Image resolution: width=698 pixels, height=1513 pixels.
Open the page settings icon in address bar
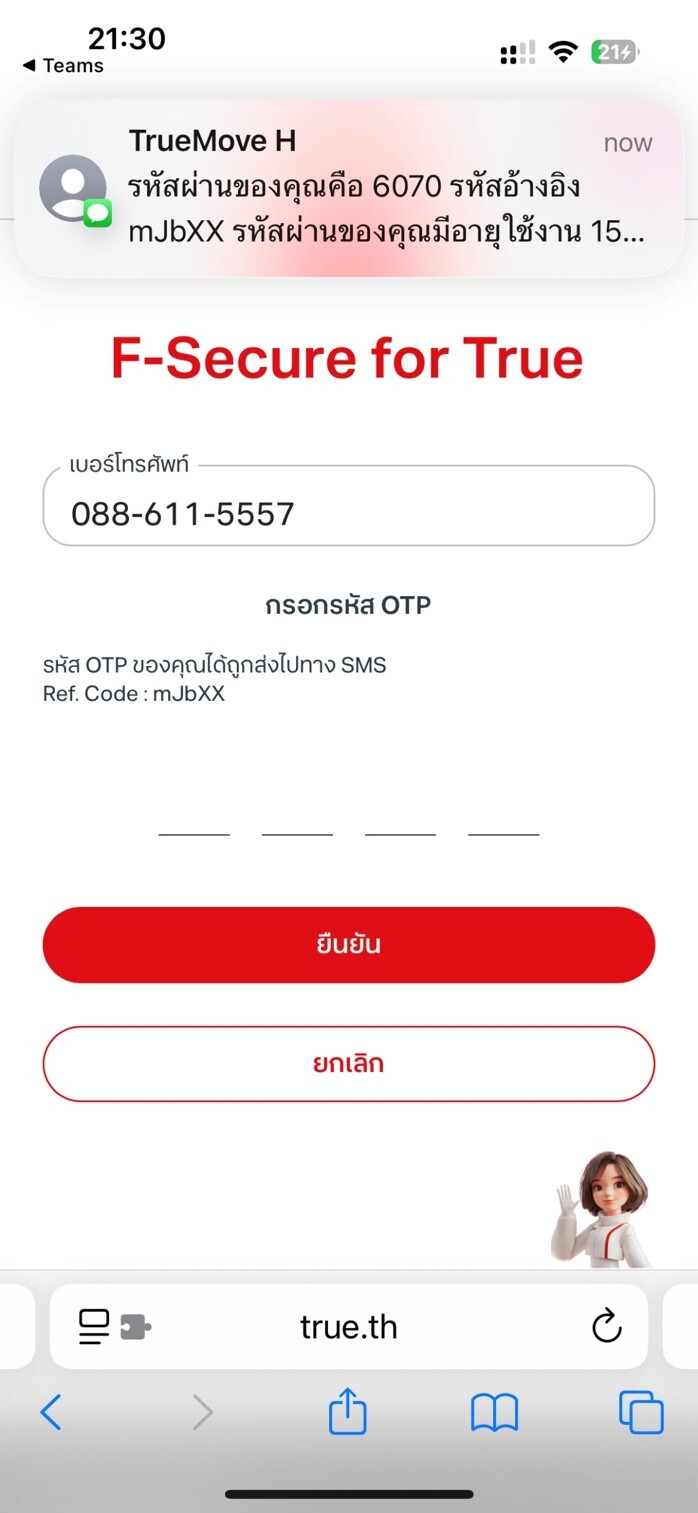point(114,1327)
